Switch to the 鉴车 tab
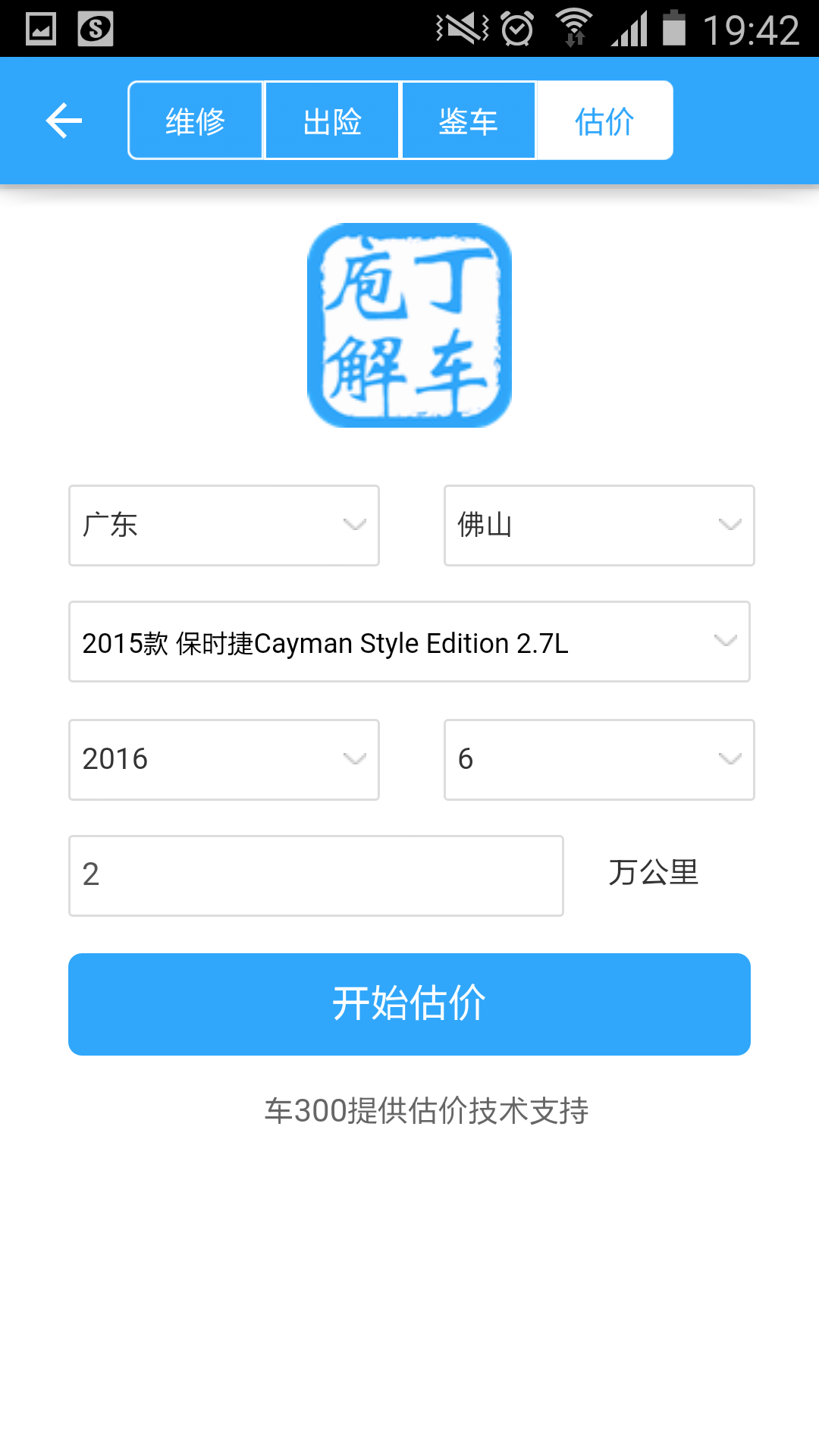The image size is (819, 1456). [469, 121]
